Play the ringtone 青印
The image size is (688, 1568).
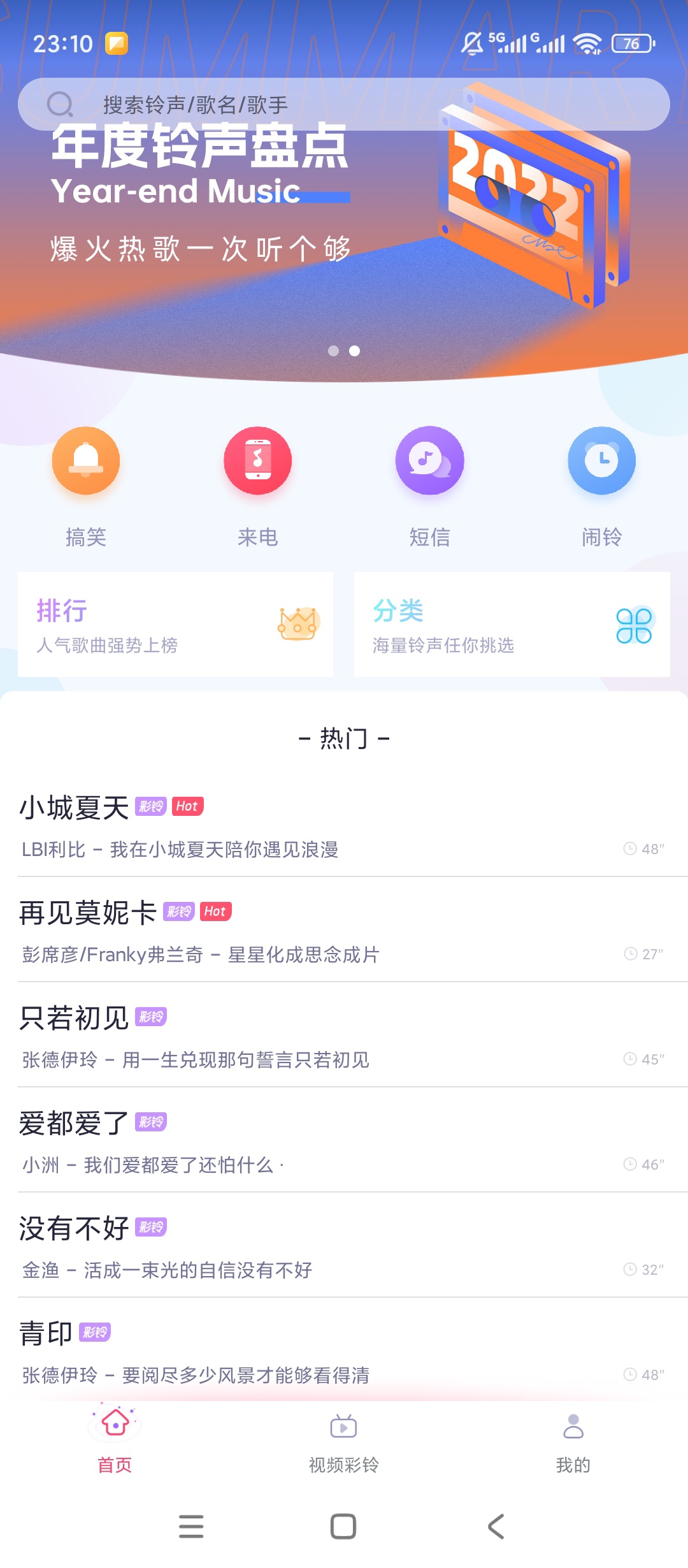pos(319,1351)
